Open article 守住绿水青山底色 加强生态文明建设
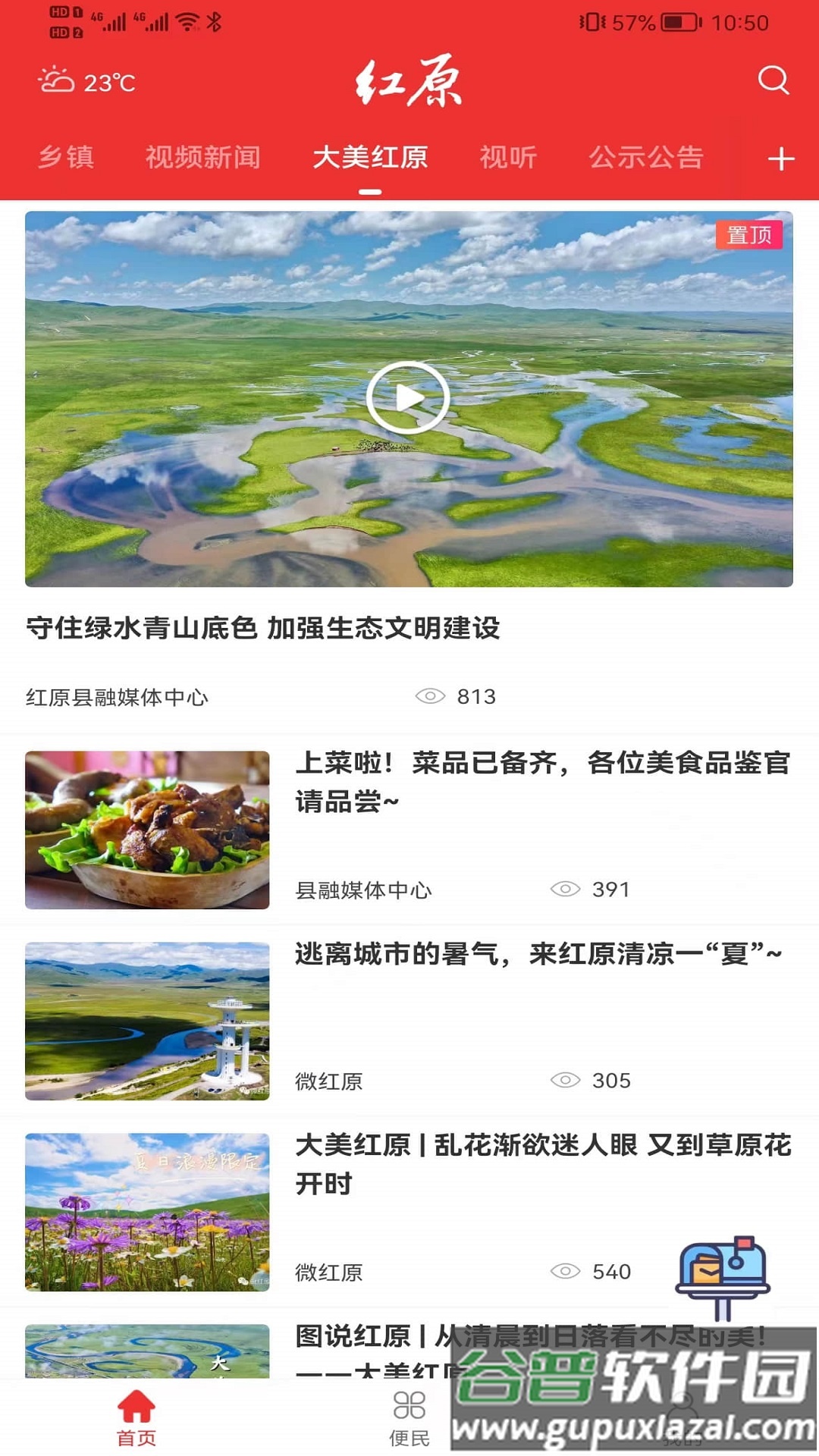Image resolution: width=819 pixels, height=1456 pixels. 264,627
